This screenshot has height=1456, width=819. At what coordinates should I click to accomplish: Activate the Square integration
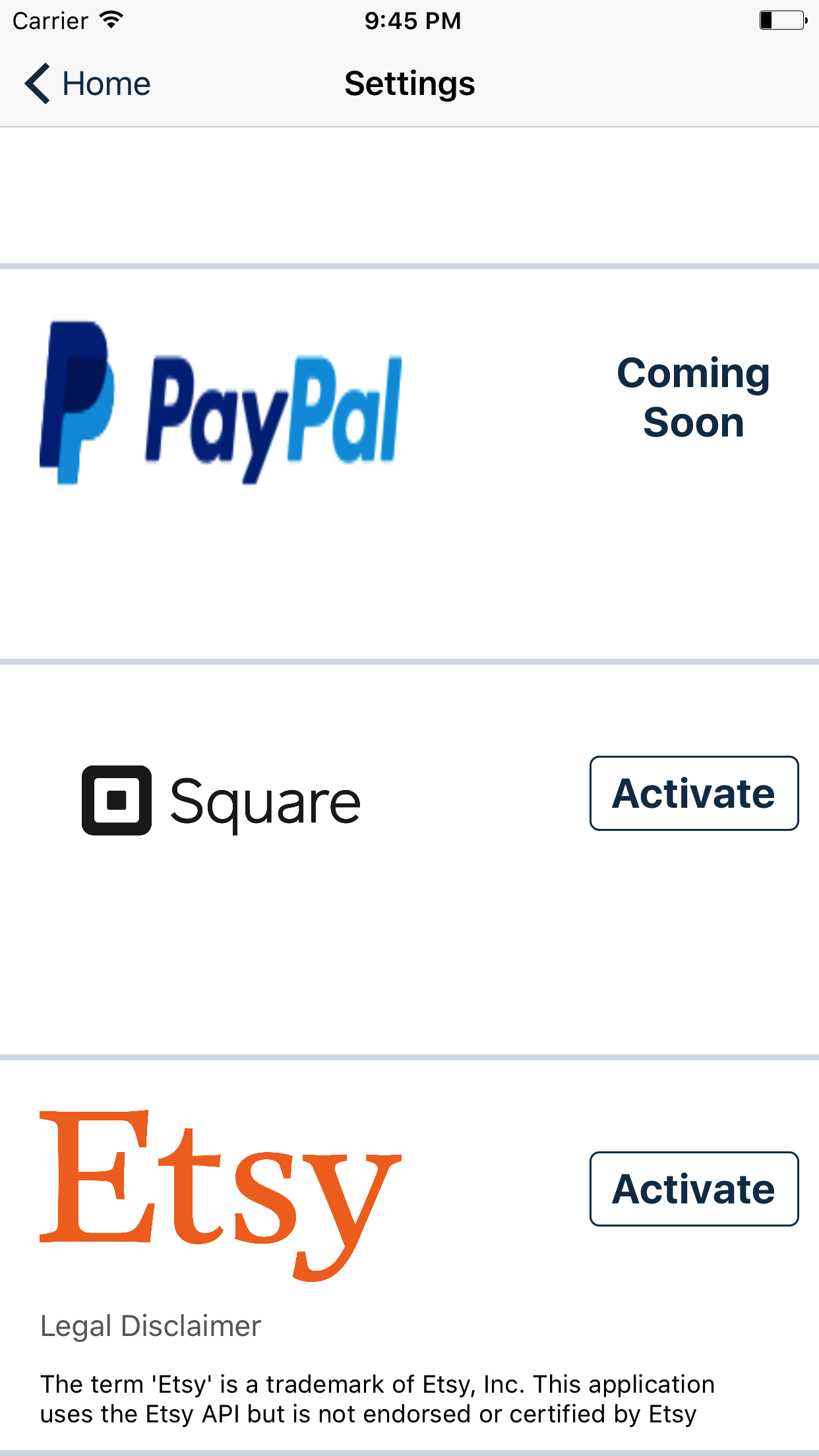(x=694, y=793)
